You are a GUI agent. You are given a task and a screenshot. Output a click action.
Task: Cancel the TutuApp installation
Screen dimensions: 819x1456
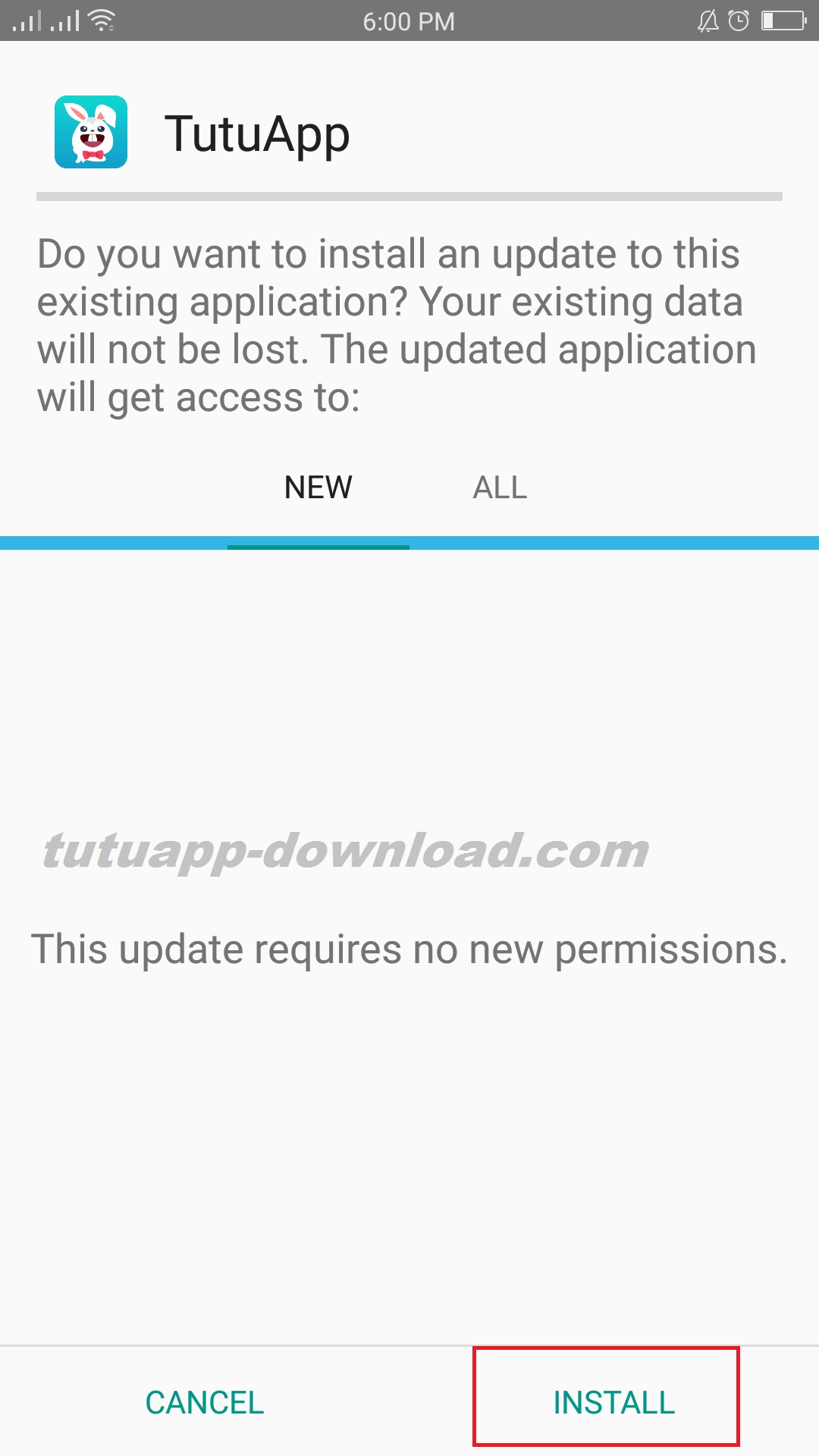(x=205, y=1402)
